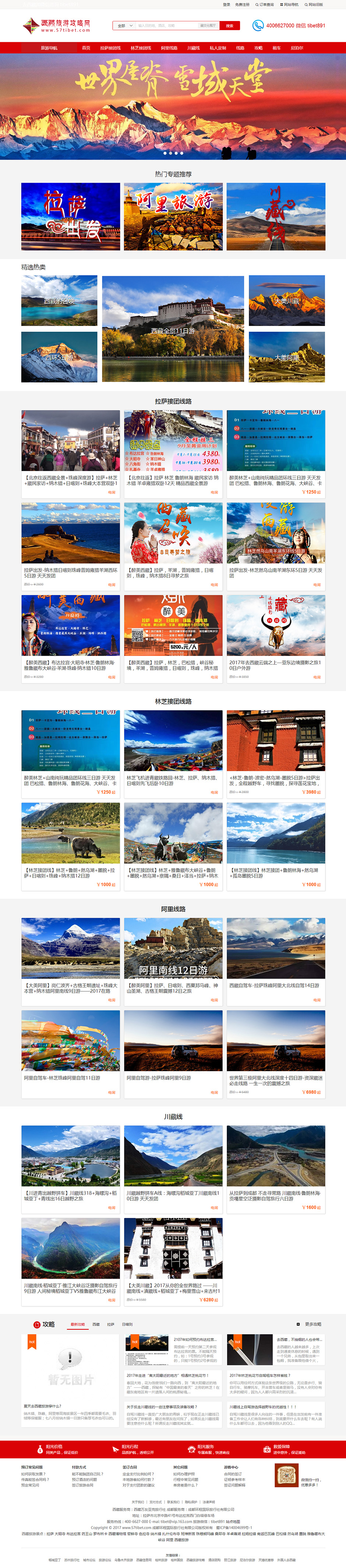Open the 阿里旅游 featured topic tile
346x1568 pixels.
coord(173,216)
